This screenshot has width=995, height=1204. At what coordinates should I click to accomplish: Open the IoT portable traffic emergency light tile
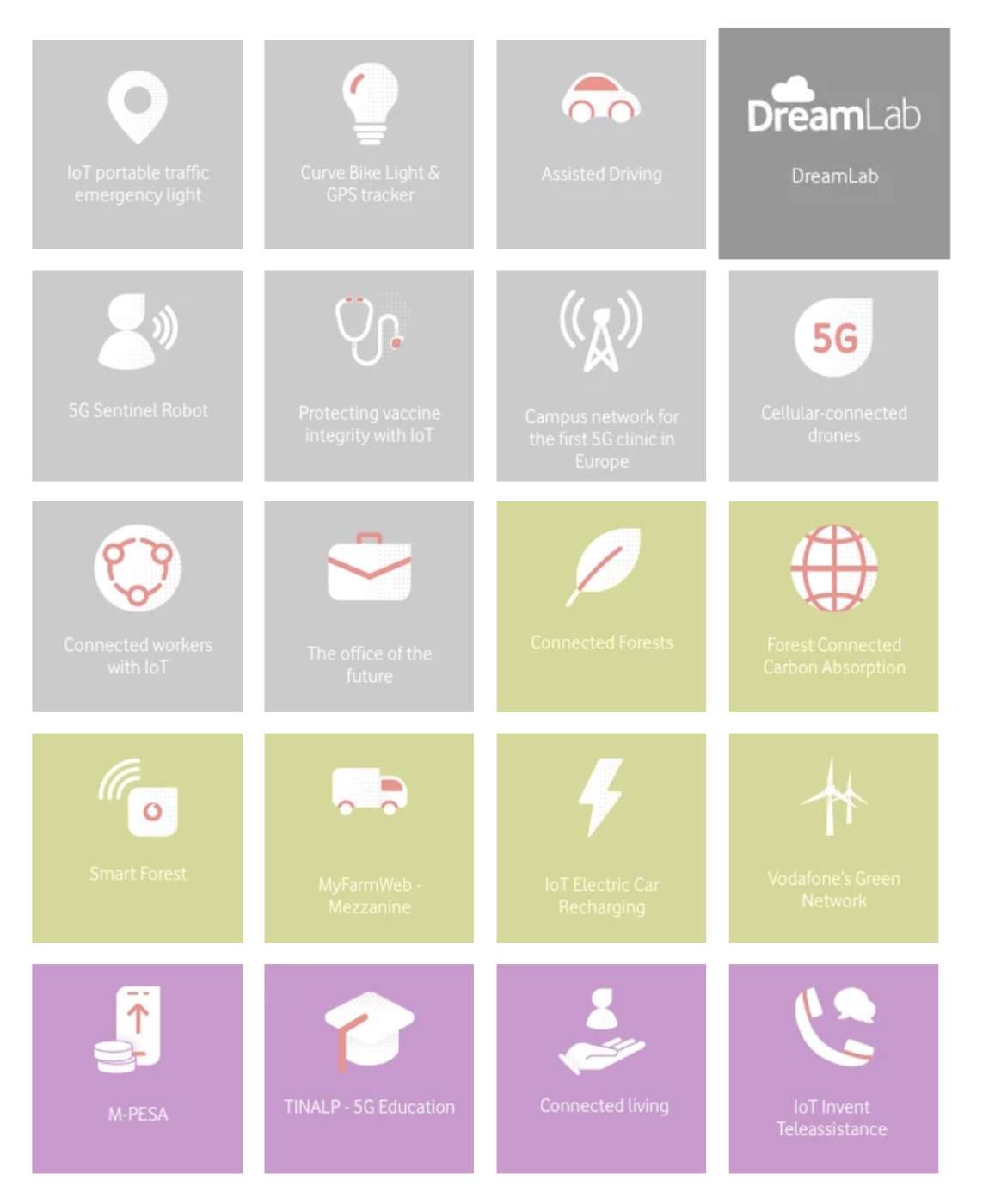[138, 144]
